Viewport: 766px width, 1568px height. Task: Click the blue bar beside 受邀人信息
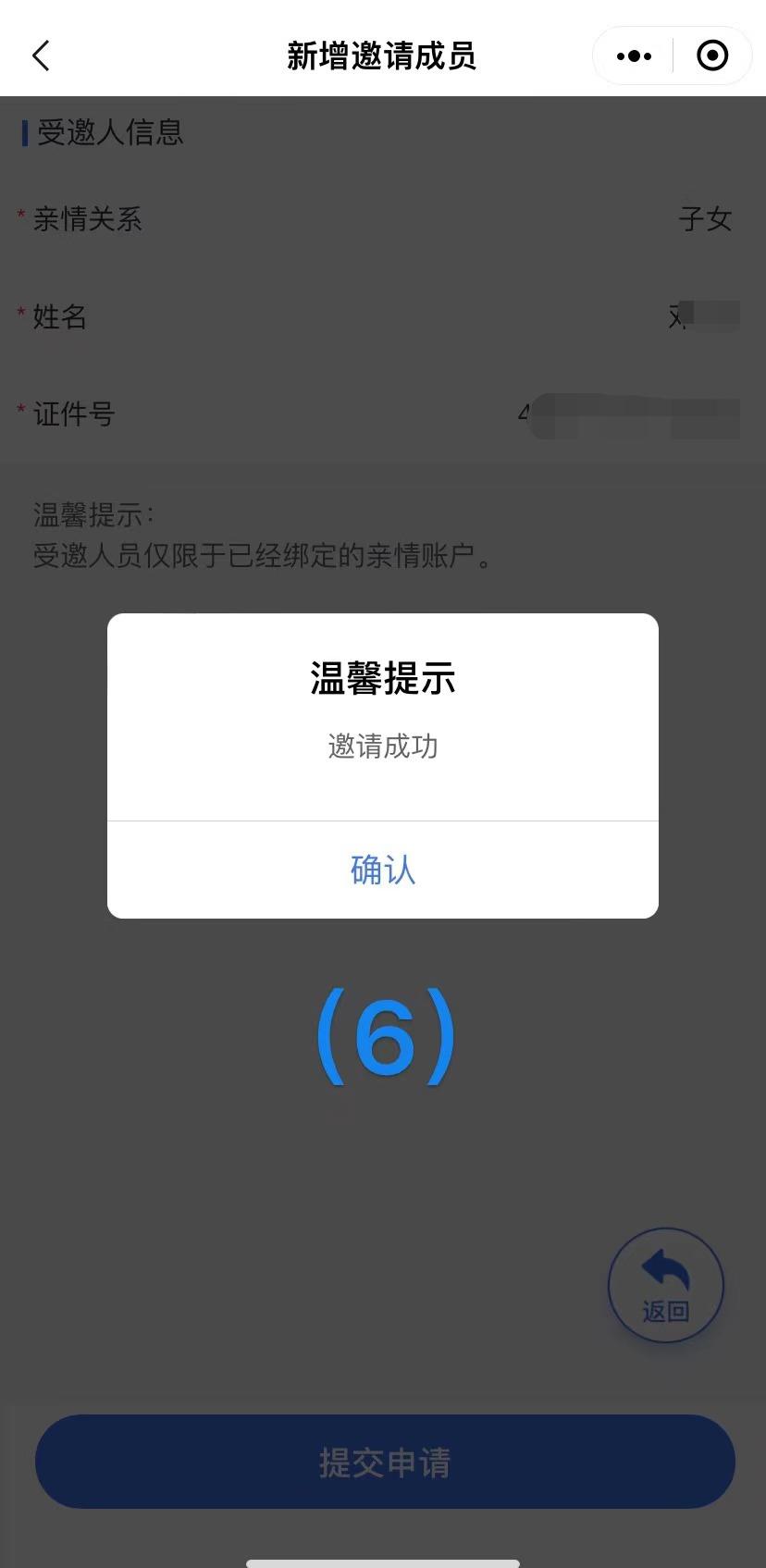click(22, 132)
